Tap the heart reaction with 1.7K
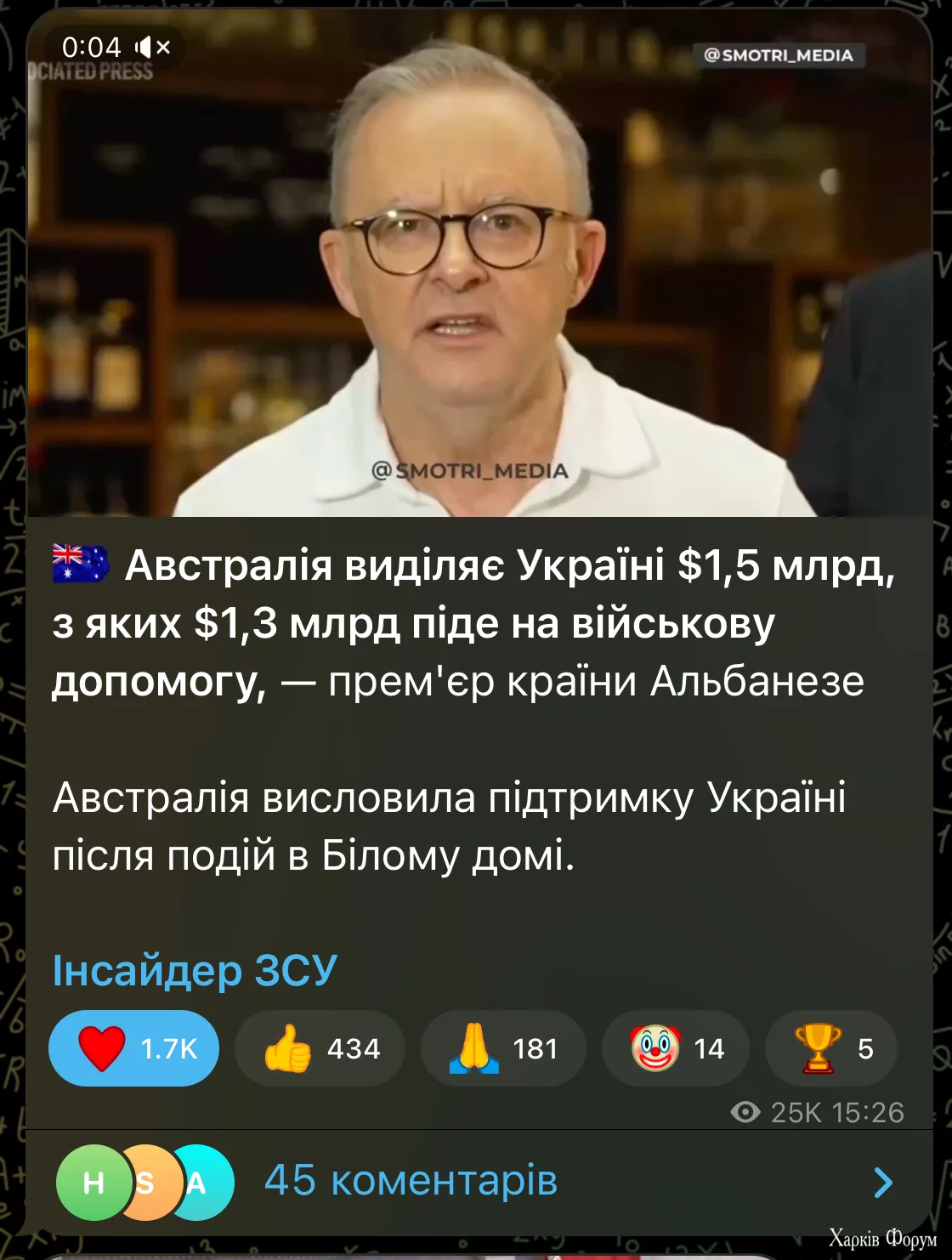Screen dimensions: 952x1260 pos(133,1048)
